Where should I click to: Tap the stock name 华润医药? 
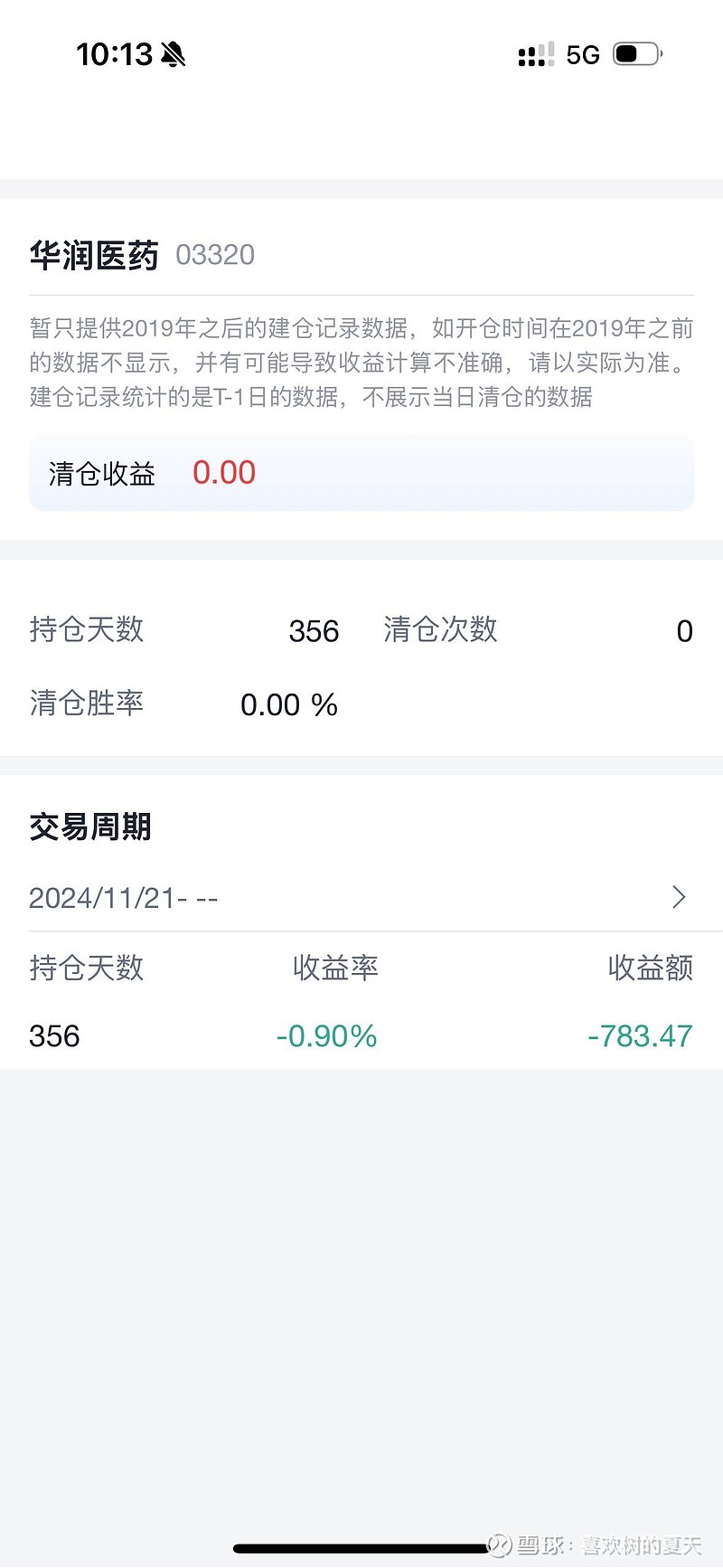pos(92,255)
